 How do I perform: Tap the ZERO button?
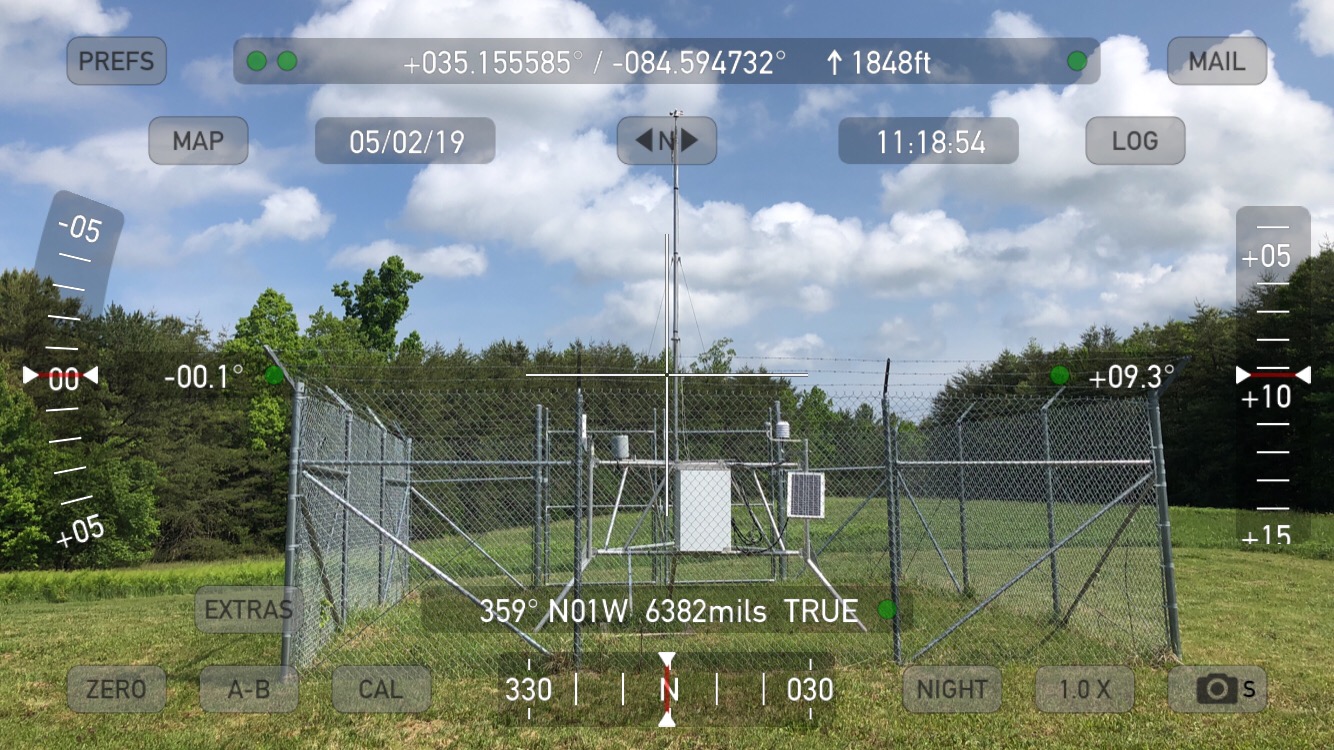click(x=116, y=689)
